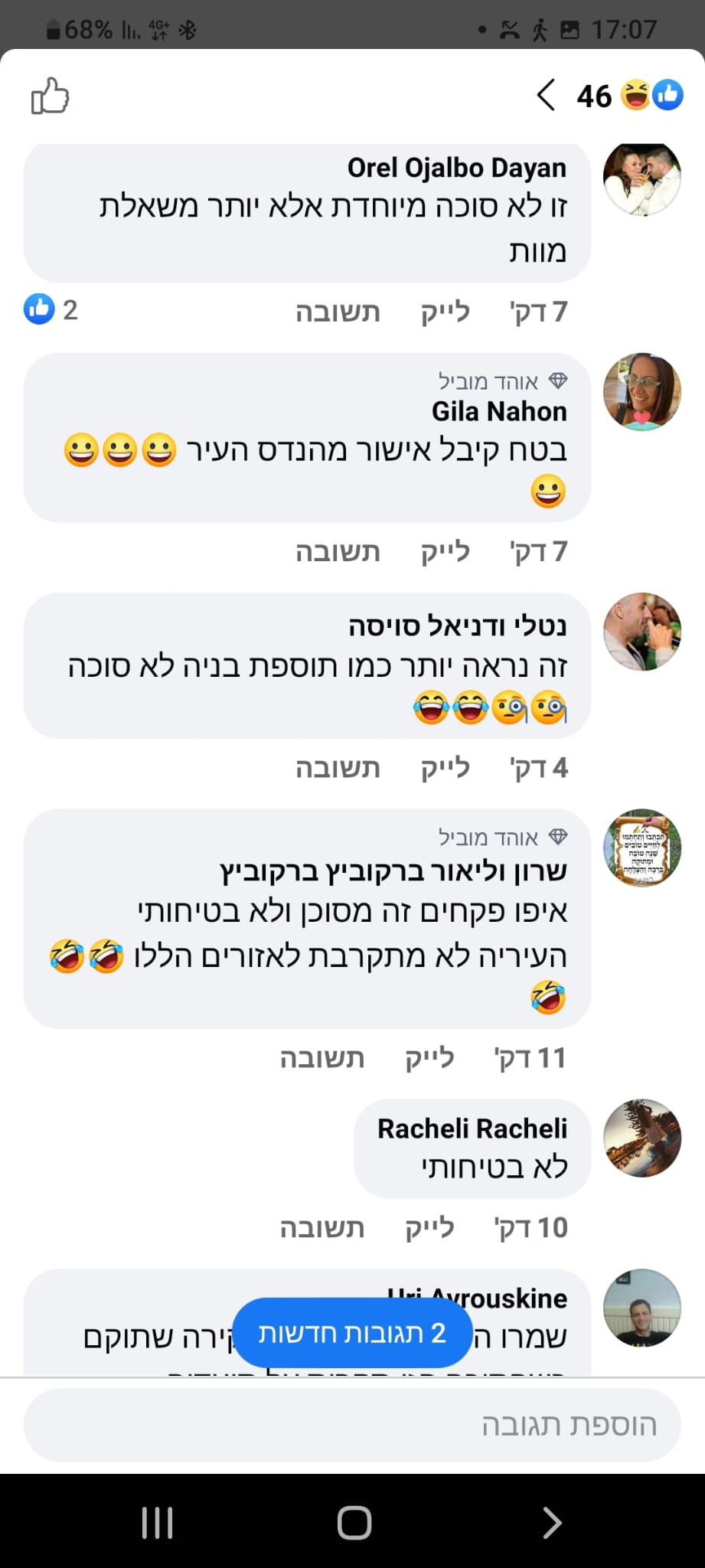The width and height of the screenshot is (705, 1568).
Task: Like Orel Ojalbo Dayan's comment
Action: (x=445, y=312)
